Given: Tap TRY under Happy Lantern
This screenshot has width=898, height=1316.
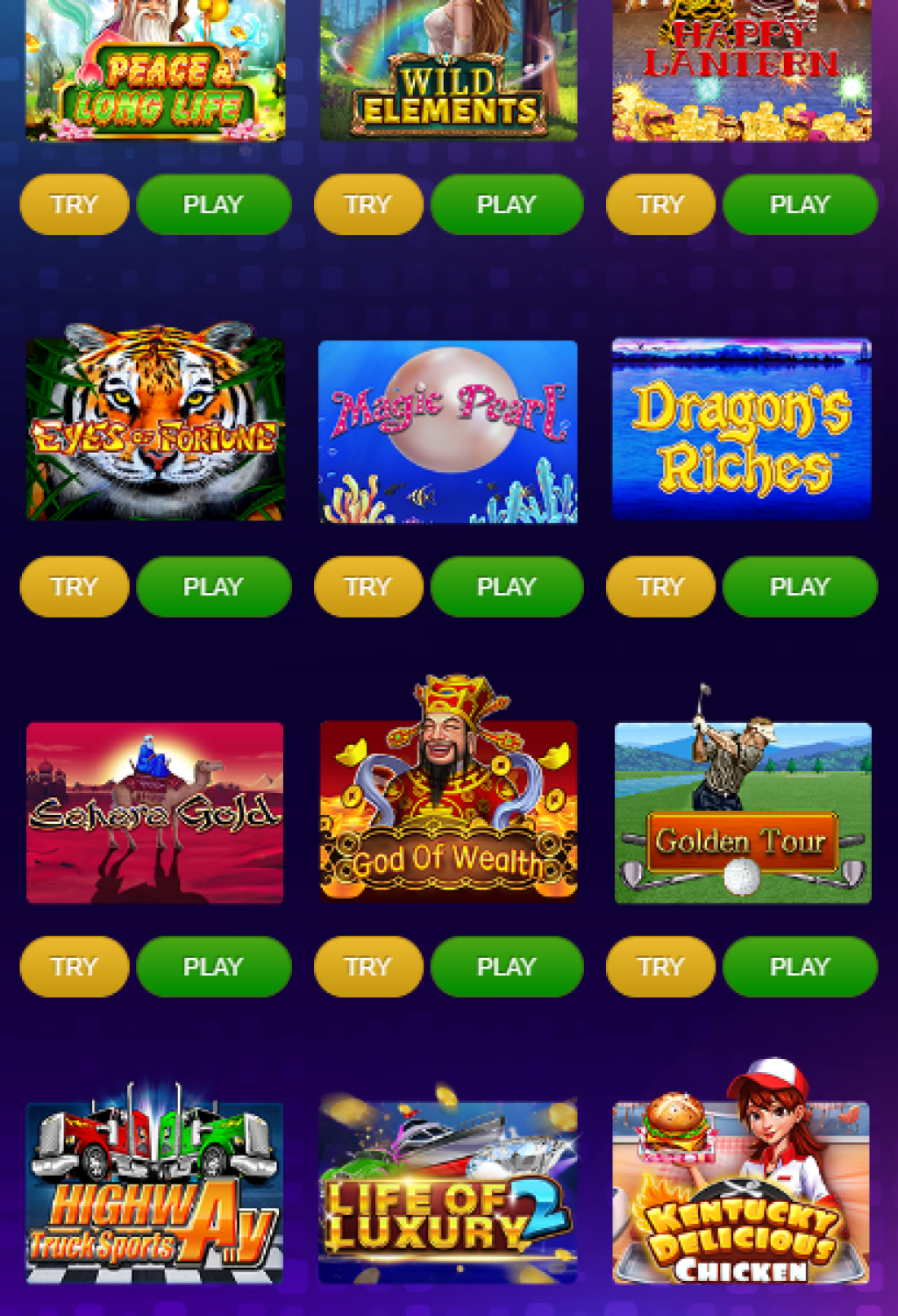Looking at the screenshot, I should tap(660, 204).
